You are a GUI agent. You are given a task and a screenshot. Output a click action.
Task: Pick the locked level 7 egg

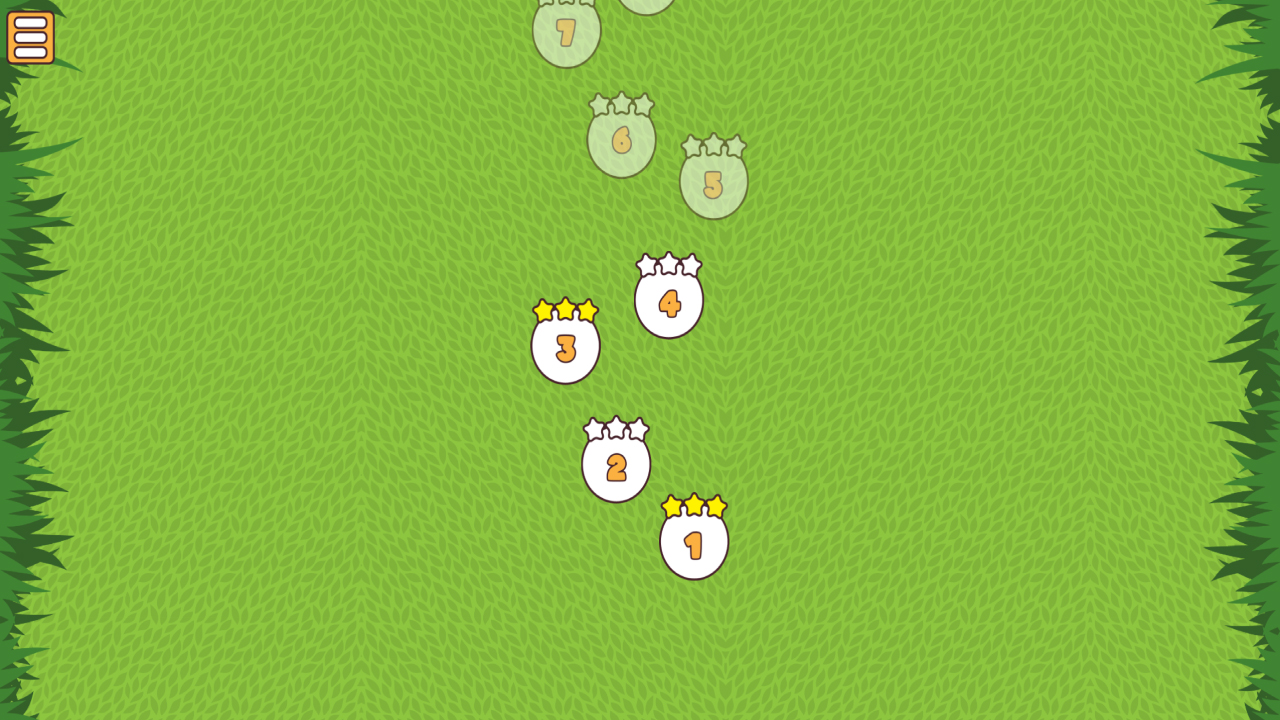[566, 32]
